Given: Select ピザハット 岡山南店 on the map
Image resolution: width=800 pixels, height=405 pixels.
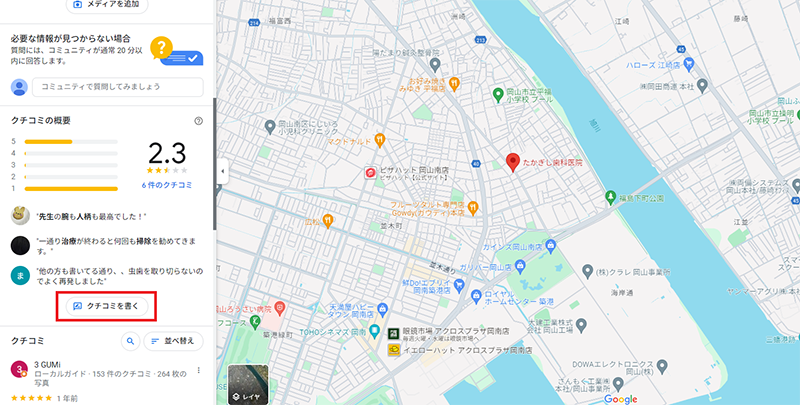Looking at the screenshot, I should [x=371, y=172].
